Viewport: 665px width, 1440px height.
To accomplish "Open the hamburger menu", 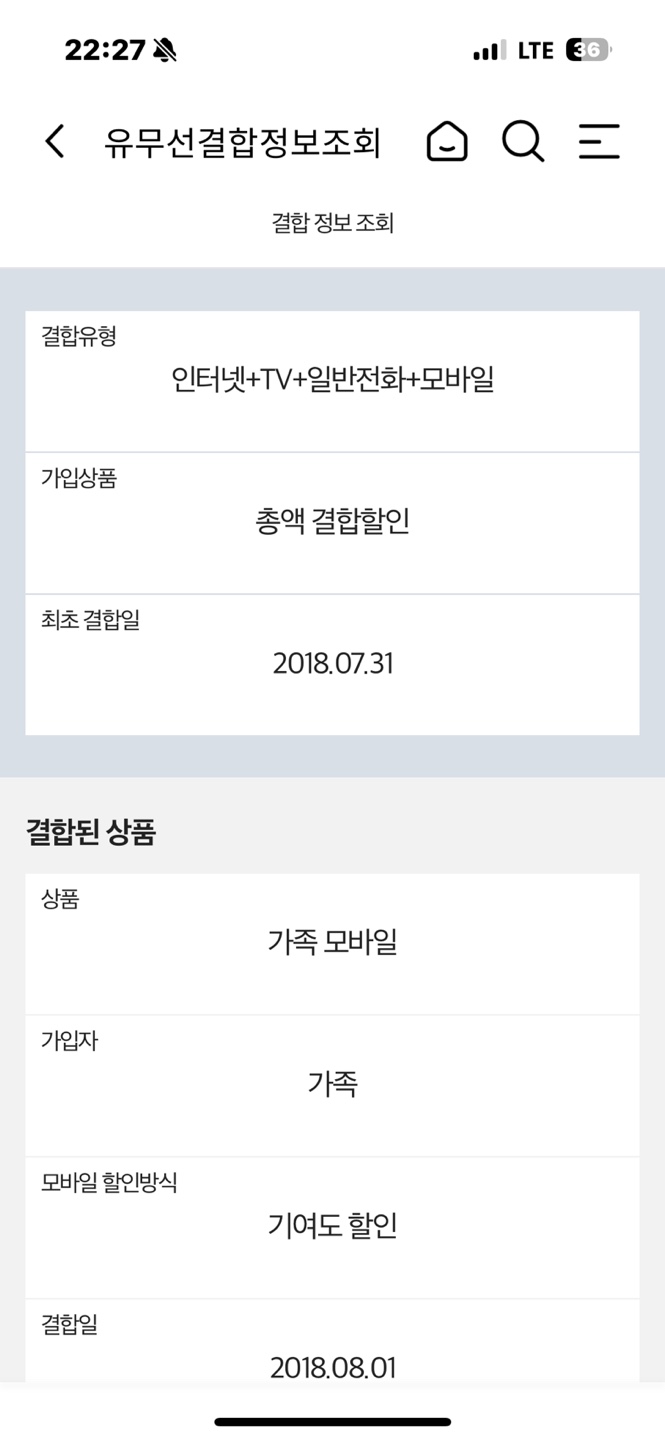I will (599, 141).
